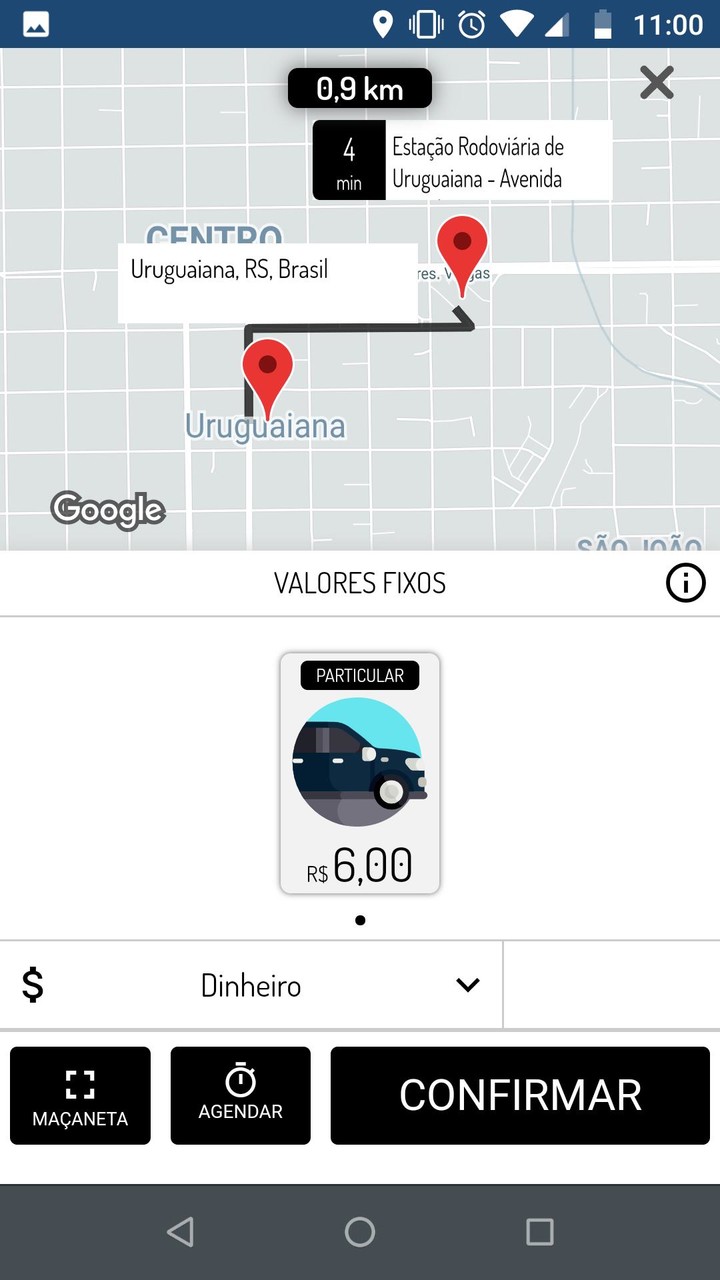
Task: Open fixed values info icon
Action: pos(686,583)
